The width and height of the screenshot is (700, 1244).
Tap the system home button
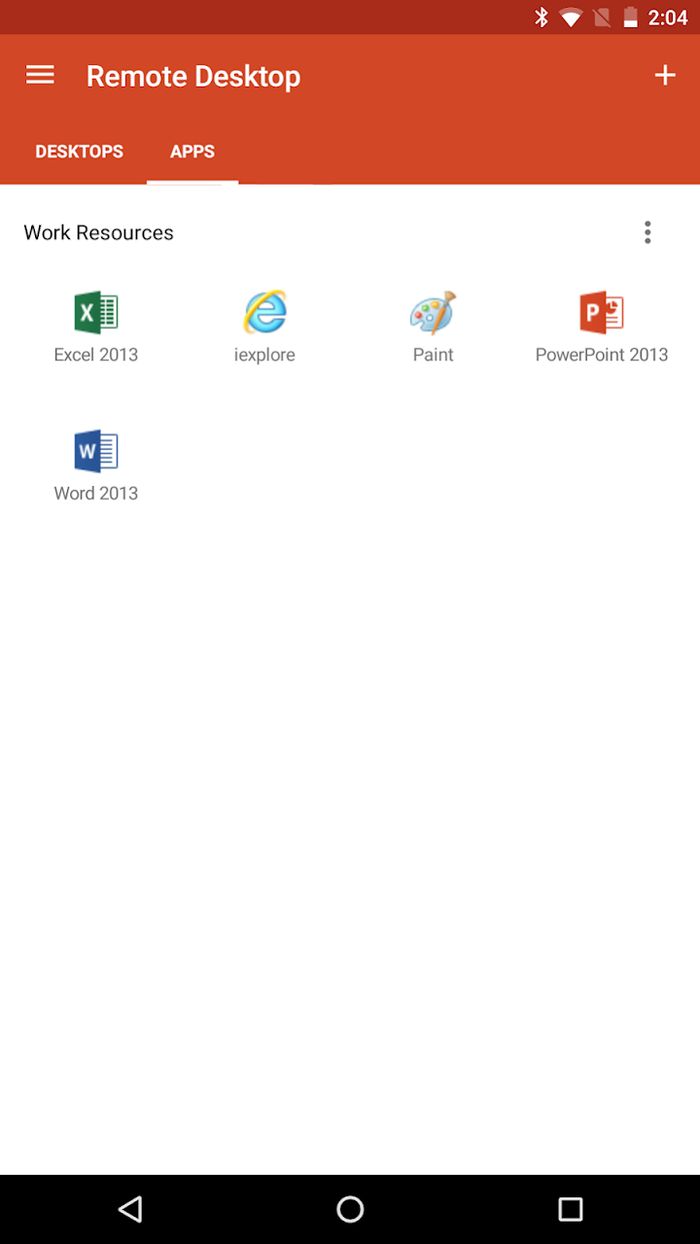pyautogui.click(x=350, y=1209)
